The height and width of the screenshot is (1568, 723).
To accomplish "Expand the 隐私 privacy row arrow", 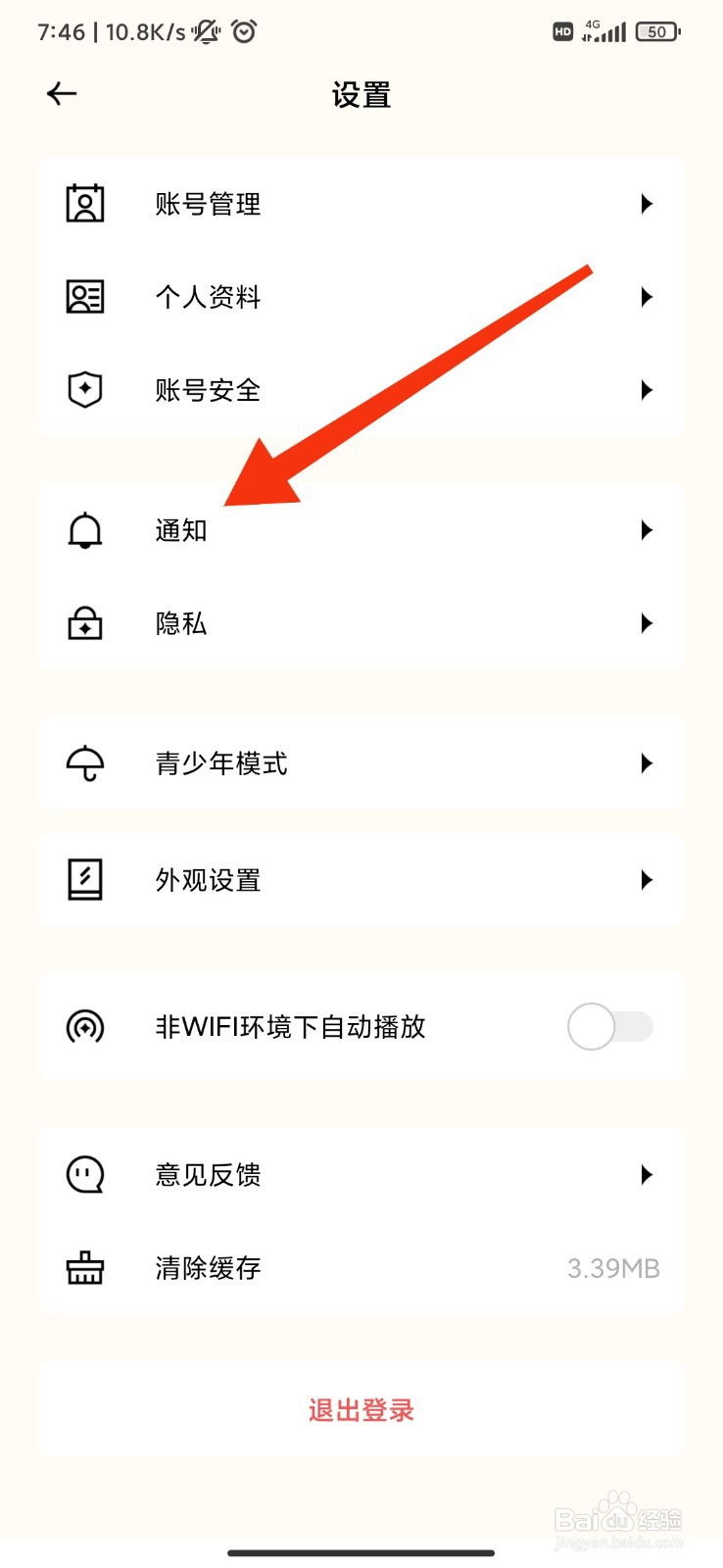I will tap(646, 623).
